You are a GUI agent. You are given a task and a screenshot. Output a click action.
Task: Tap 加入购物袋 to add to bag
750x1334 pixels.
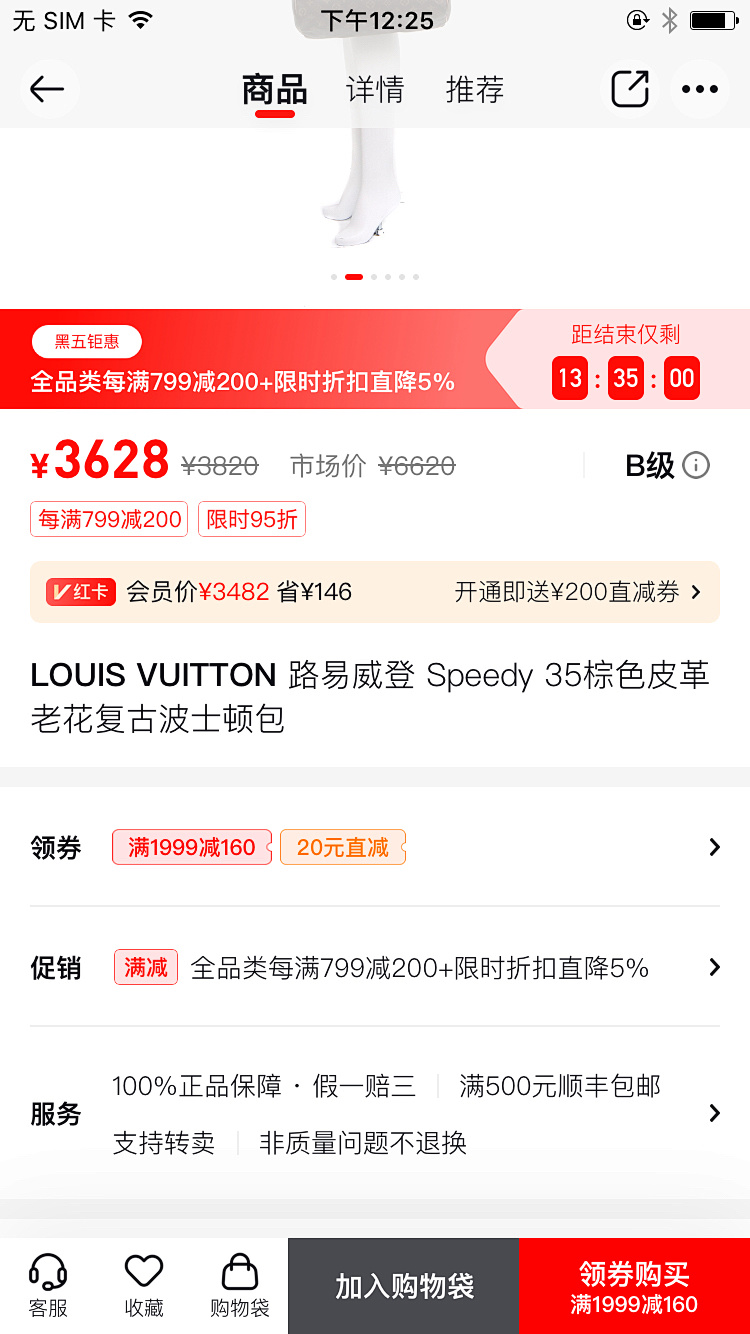click(403, 1286)
